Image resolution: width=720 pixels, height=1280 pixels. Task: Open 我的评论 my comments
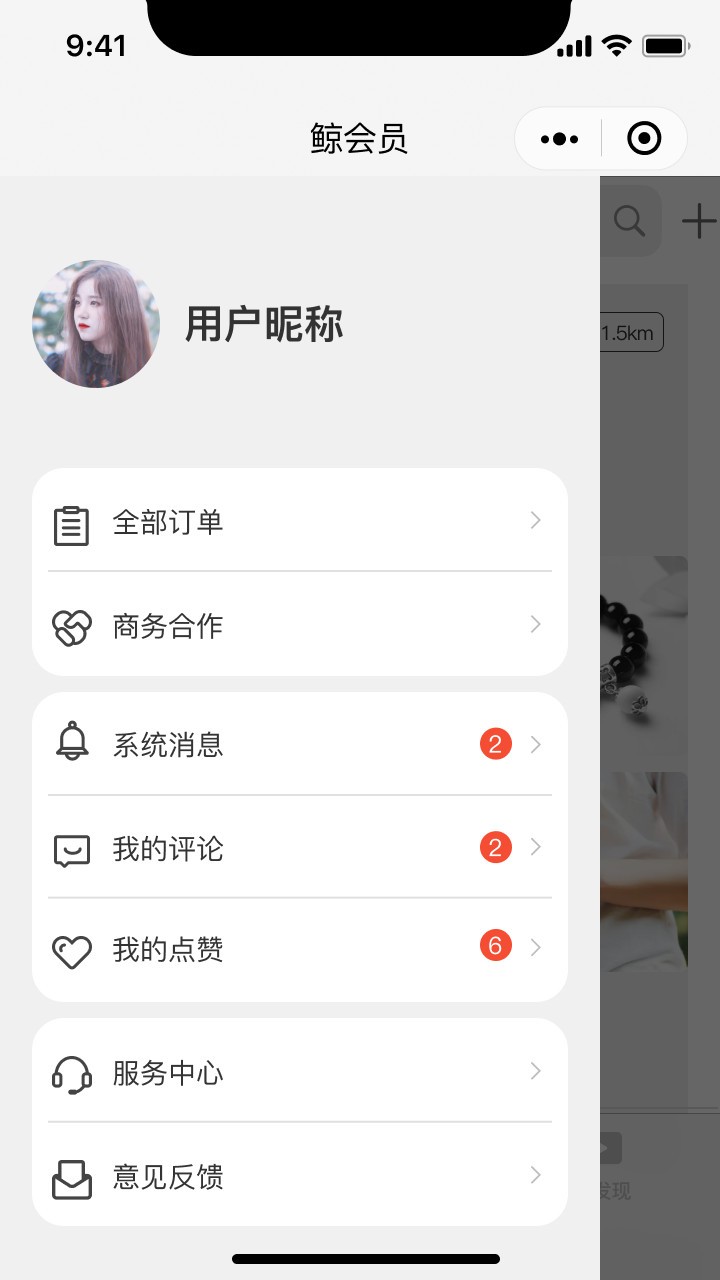300,848
